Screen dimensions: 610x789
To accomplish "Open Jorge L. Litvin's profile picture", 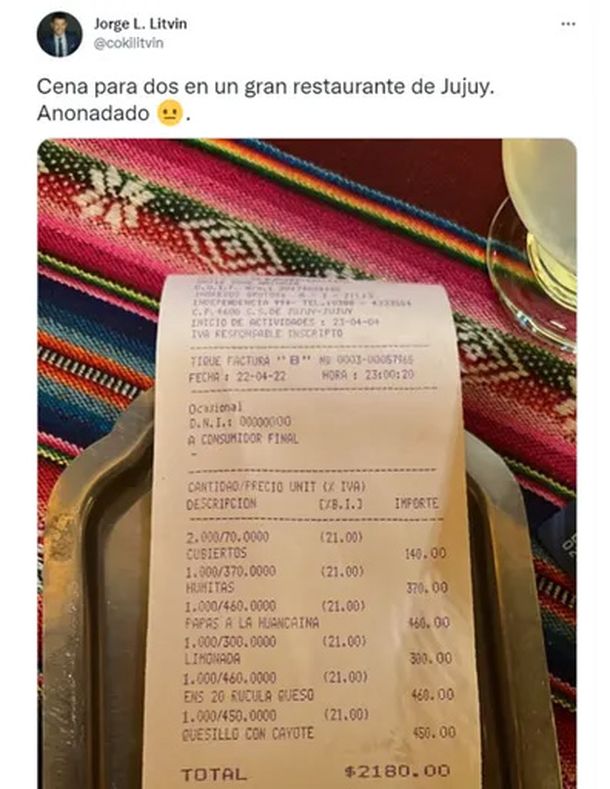I will pos(59,34).
